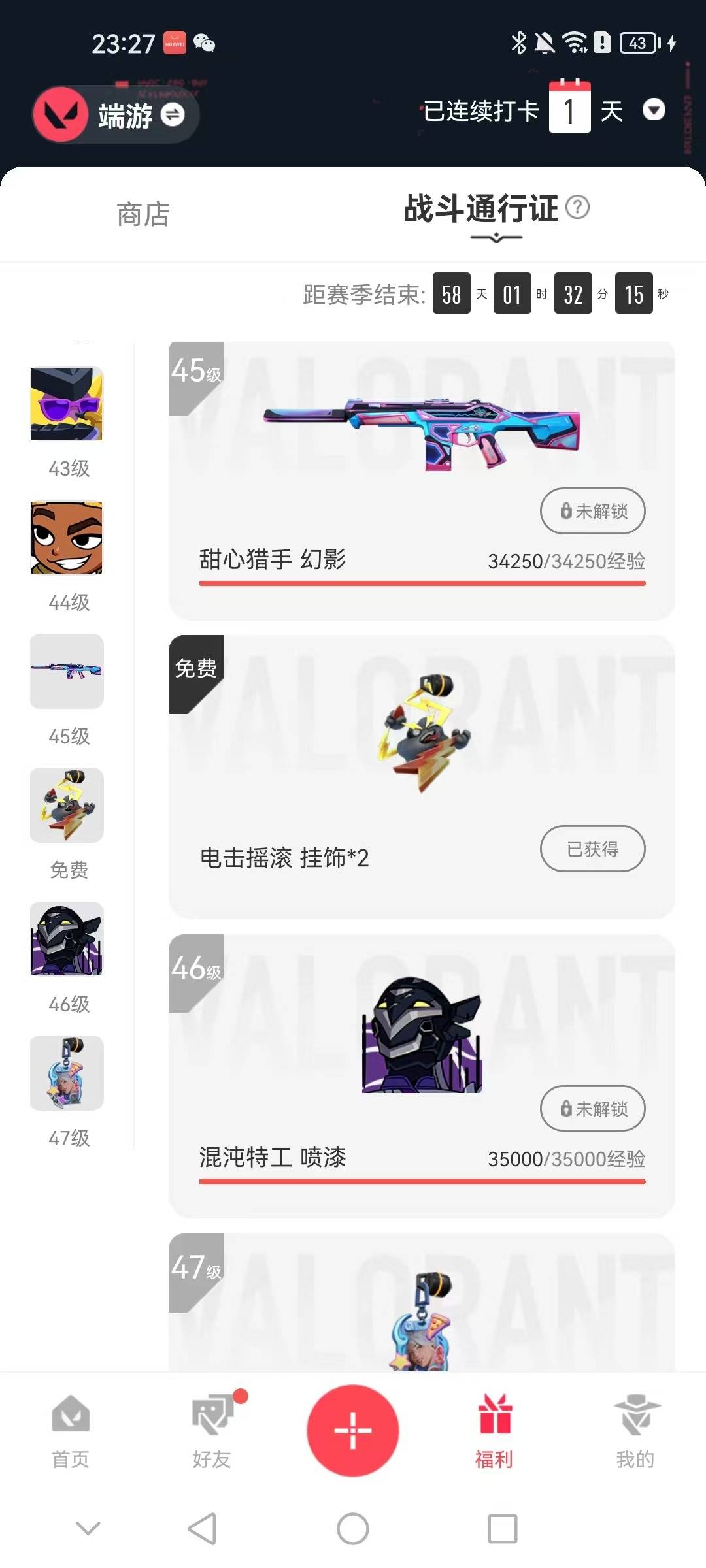Expand the 已连续打卡 check-in dropdown
The width and height of the screenshot is (706, 1568).
(653, 110)
